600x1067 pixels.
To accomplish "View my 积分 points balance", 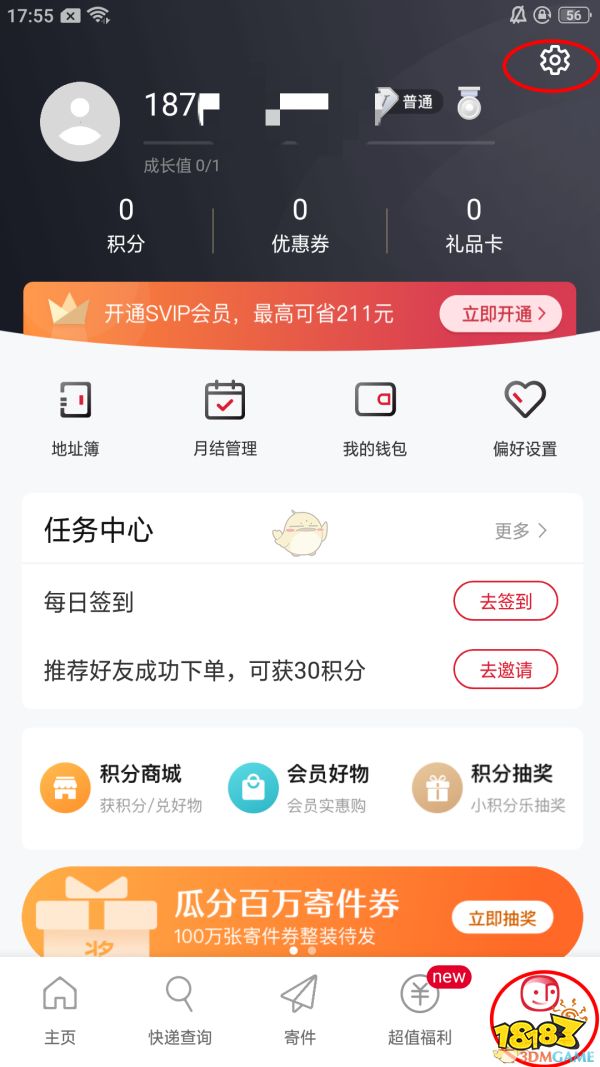I will (126, 225).
